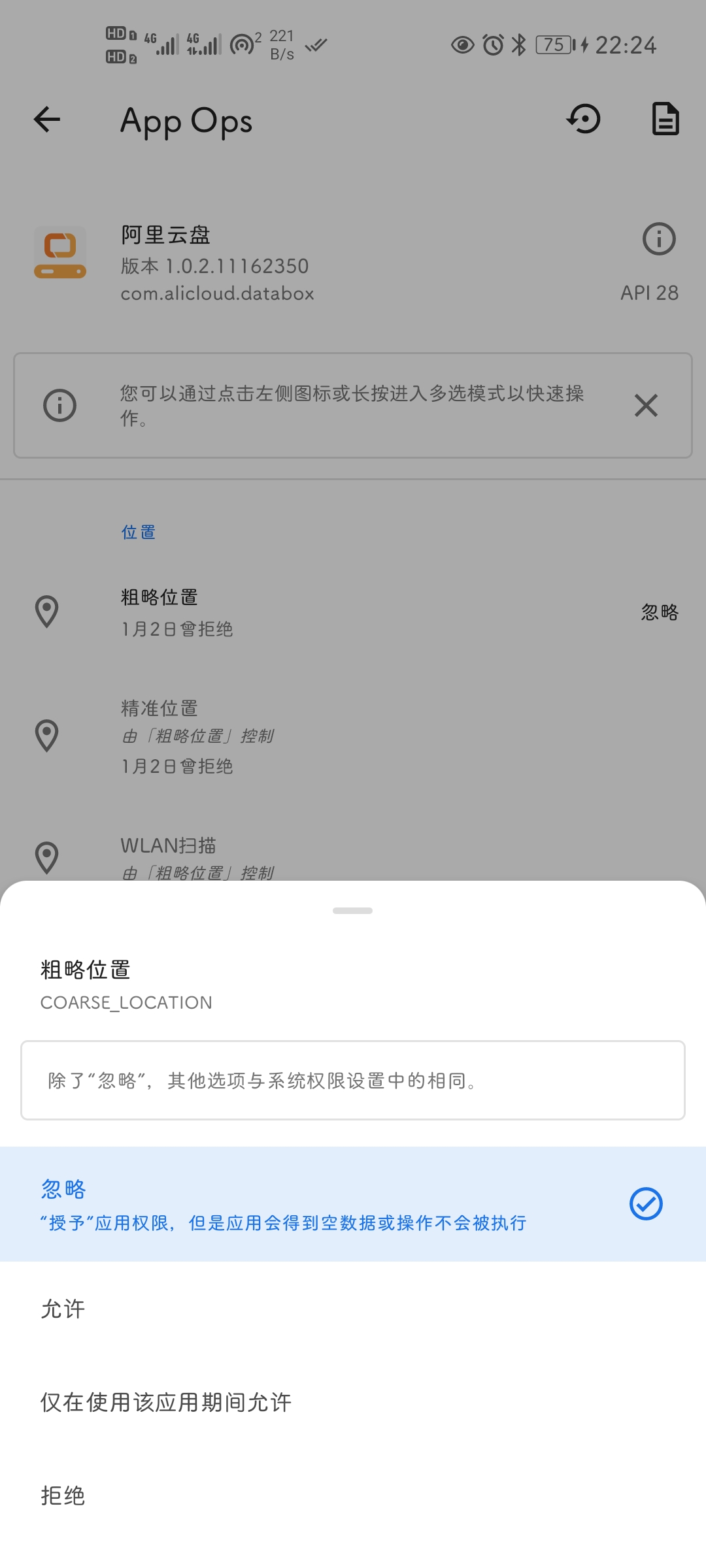
Task: Choose 允许 for coarse location
Action: point(353,1309)
